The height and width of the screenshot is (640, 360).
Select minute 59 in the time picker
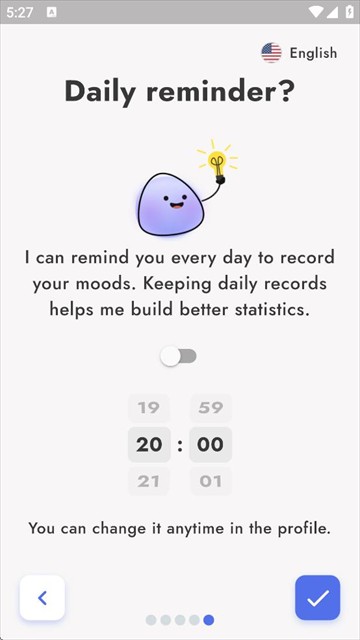(x=211, y=408)
